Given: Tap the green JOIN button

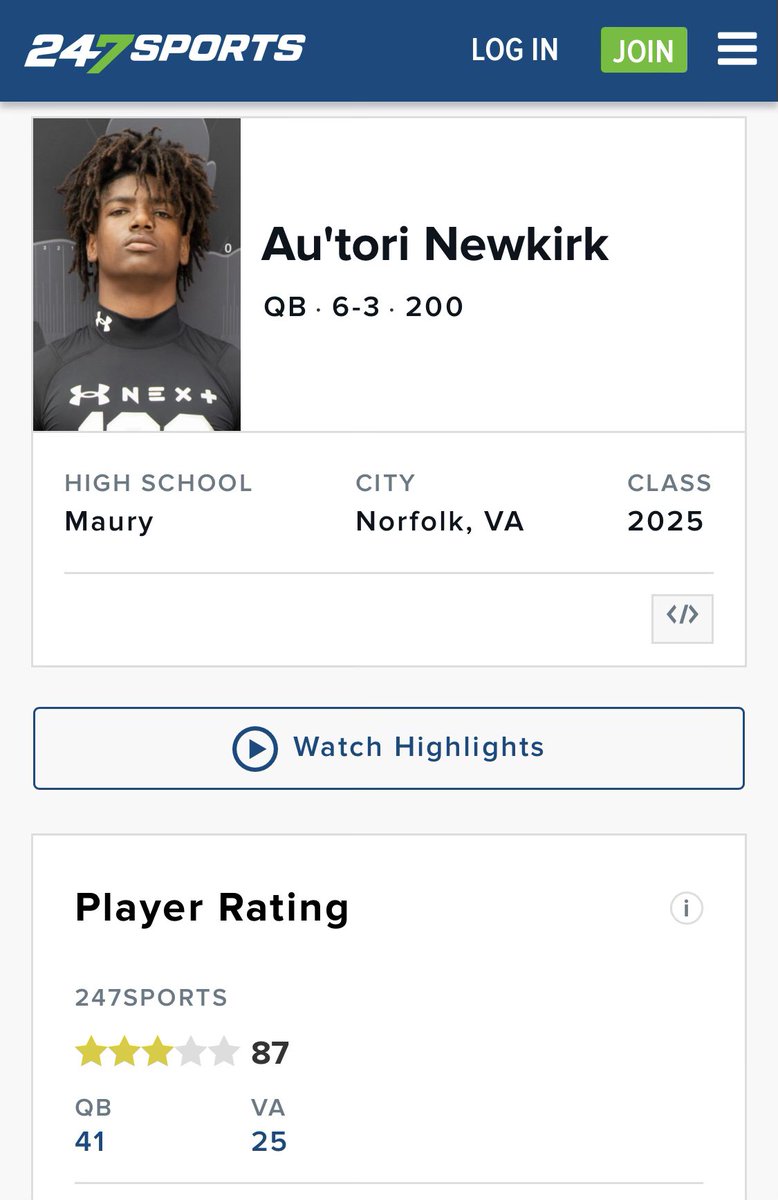Looking at the screenshot, I should (643, 50).
